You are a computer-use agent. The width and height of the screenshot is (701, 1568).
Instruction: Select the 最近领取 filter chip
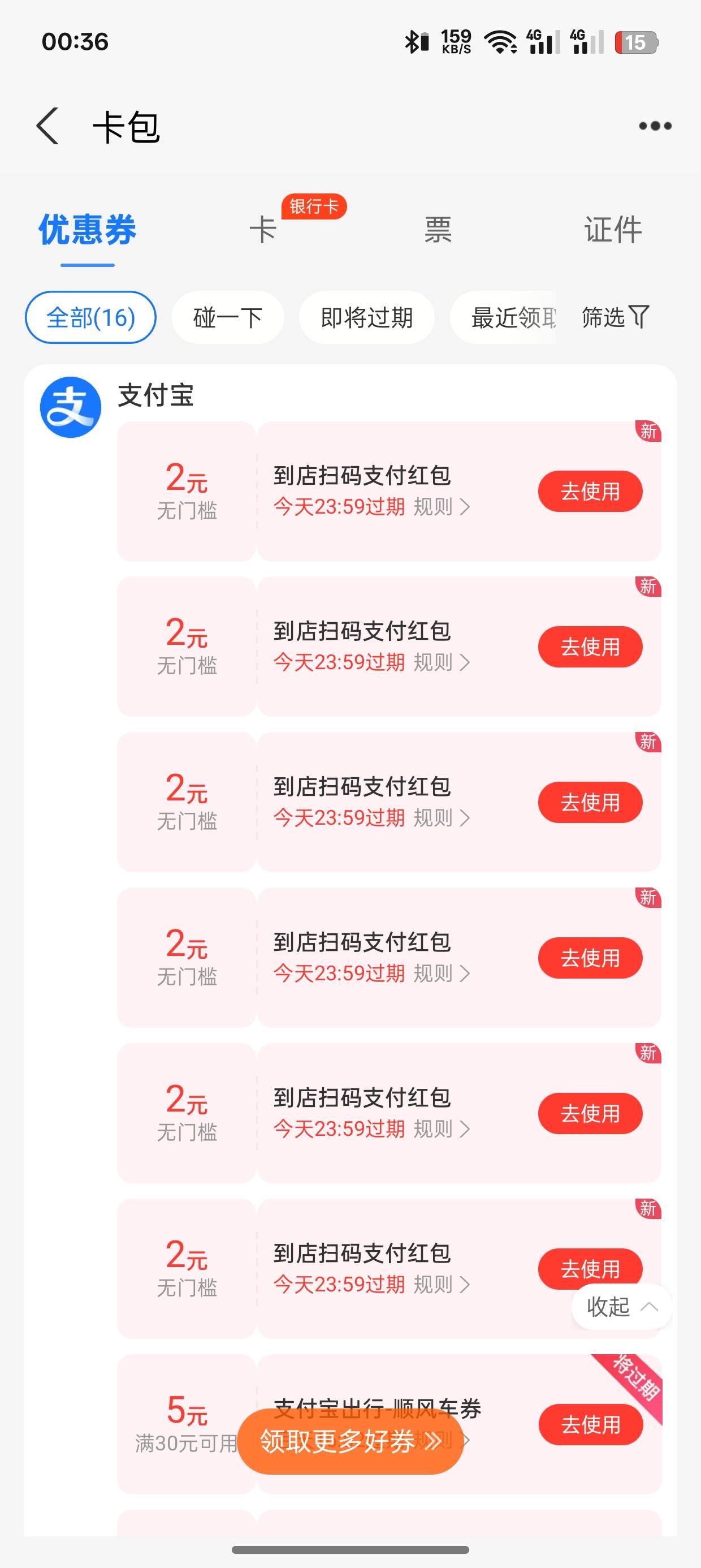[x=504, y=317]
